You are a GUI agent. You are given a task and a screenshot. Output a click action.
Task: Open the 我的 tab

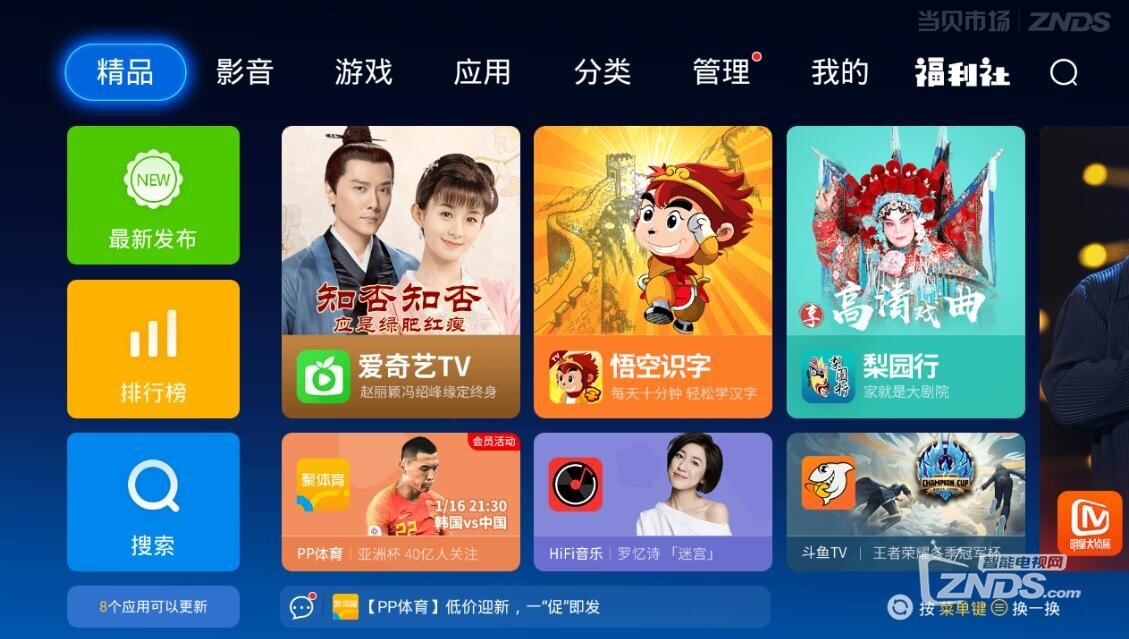click(x=839, y=73)
